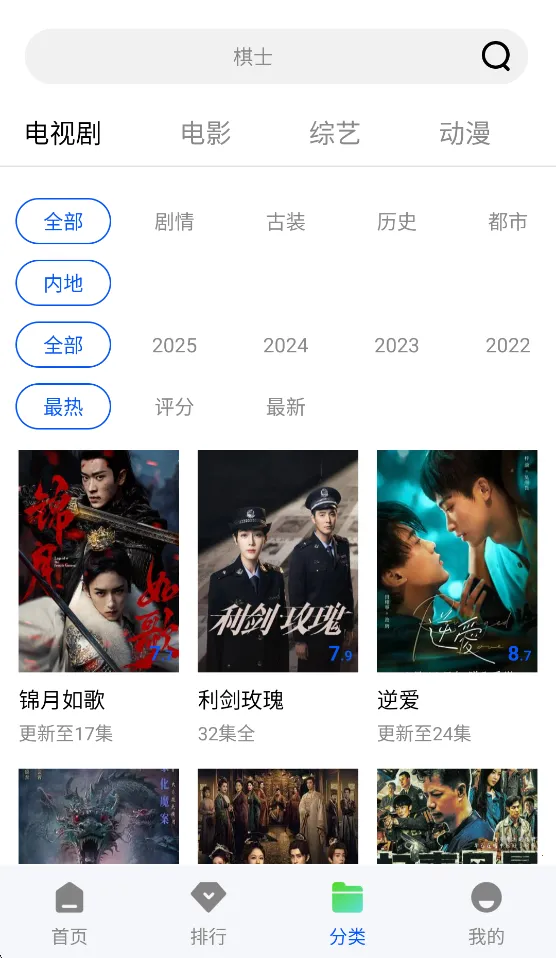Open the 我的 profile tab
Viewport: 556px width, 958px height.
[x=486, y=913]
